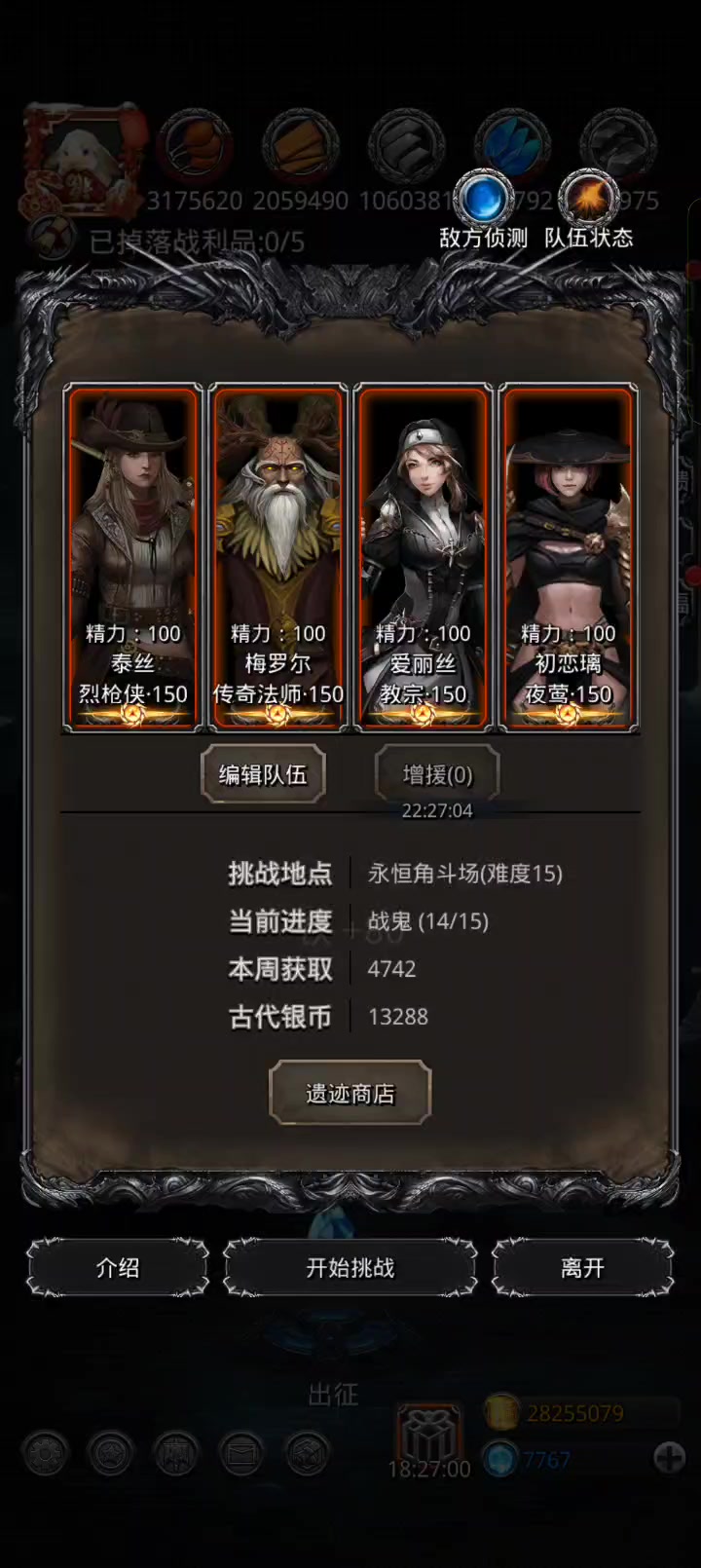The image size is (701, 1568).
Task: Leave via the 离开 button
Action: [582, 1268]
